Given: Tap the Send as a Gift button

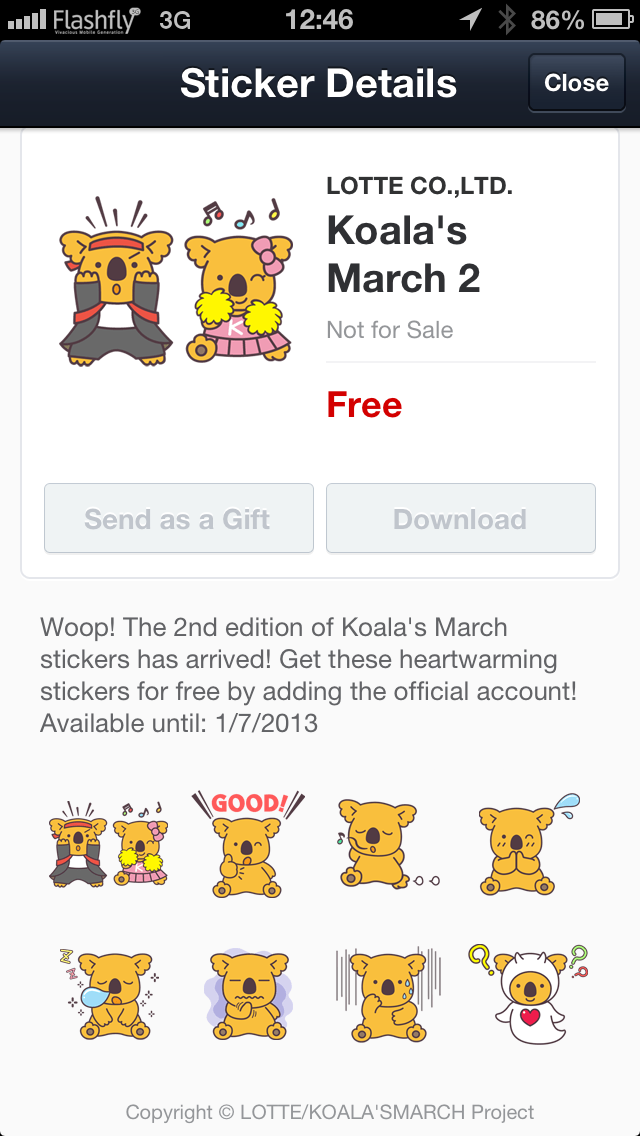Looking at the screenshot, I should 178,519.
